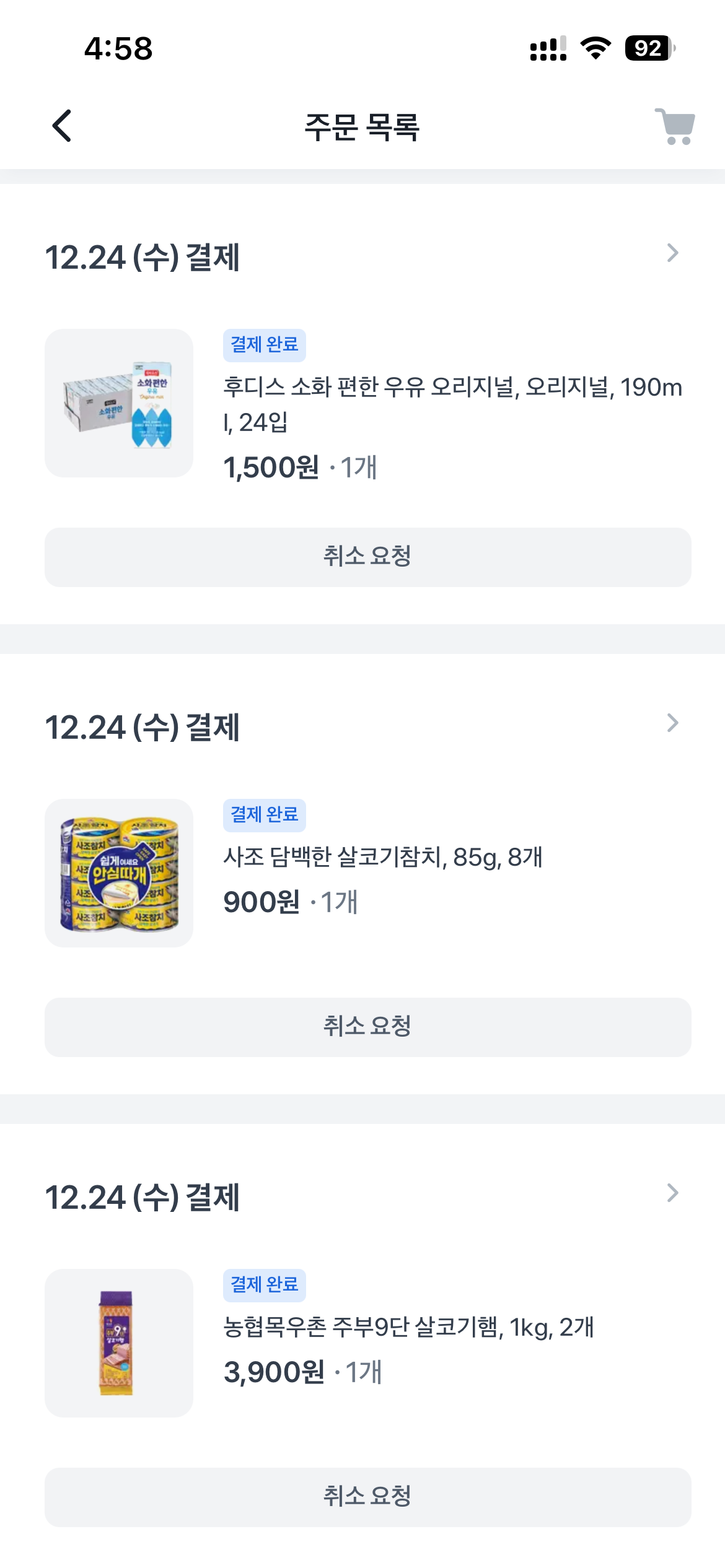Open order details for the 사조 참치 order
The width and height of the screenshot is (725, 1568).
point(672,723)
